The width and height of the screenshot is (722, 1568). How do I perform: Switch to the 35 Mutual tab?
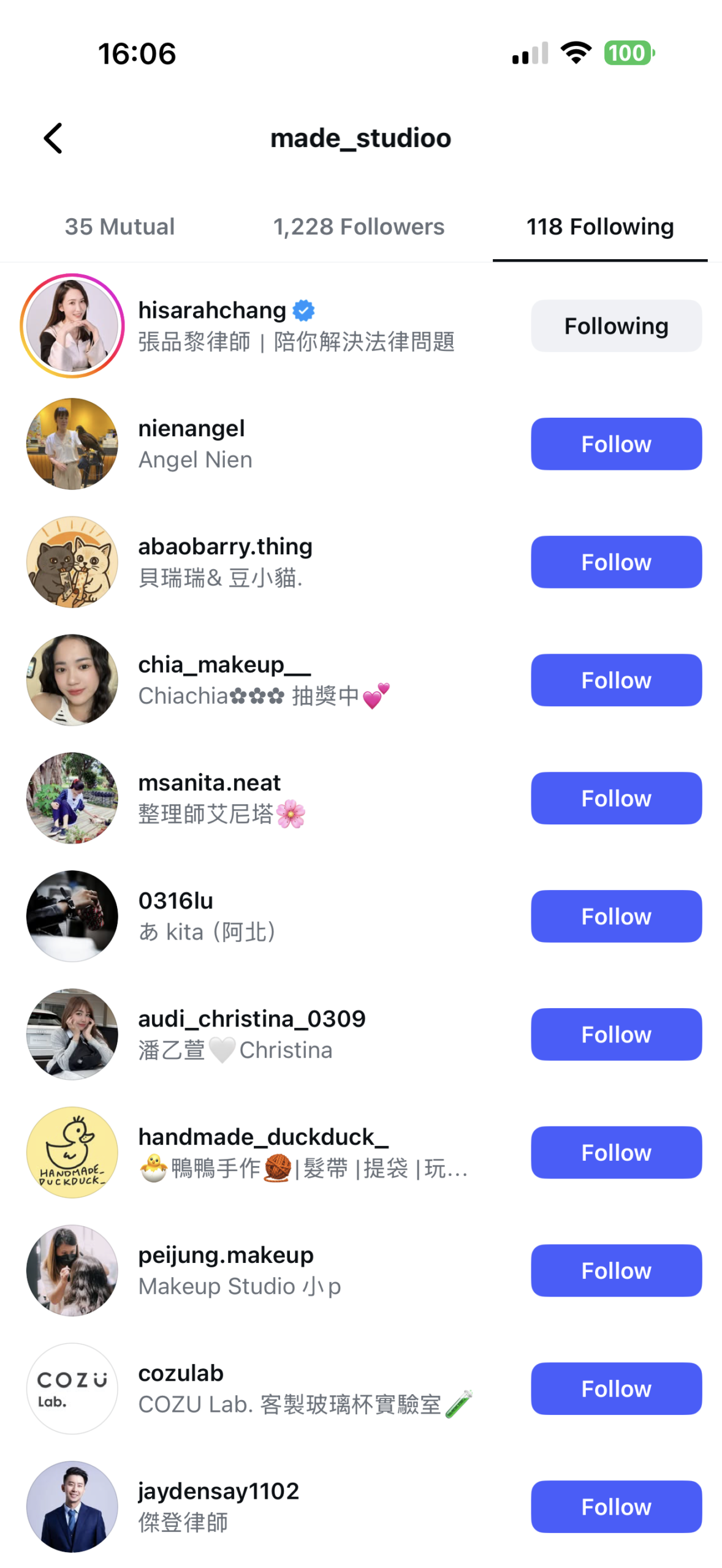[120, 227]
